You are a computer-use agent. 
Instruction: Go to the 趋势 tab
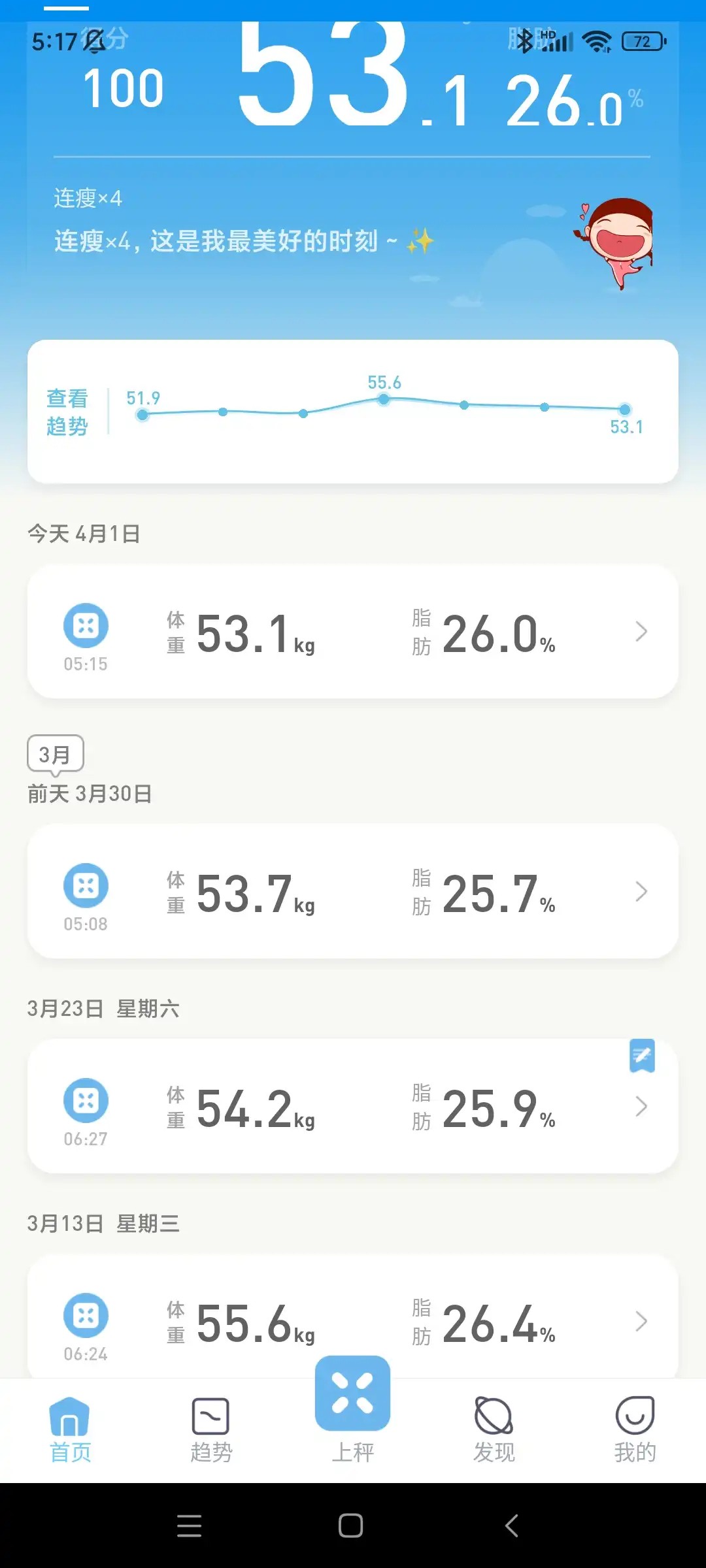click(x=210, y=1431)
